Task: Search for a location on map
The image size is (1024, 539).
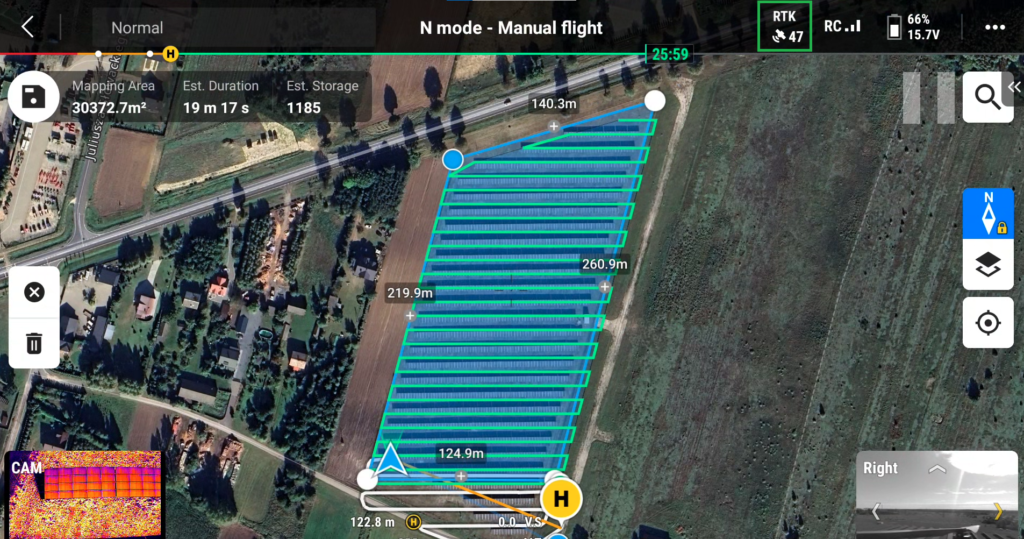Action: [x=987, y=97]
